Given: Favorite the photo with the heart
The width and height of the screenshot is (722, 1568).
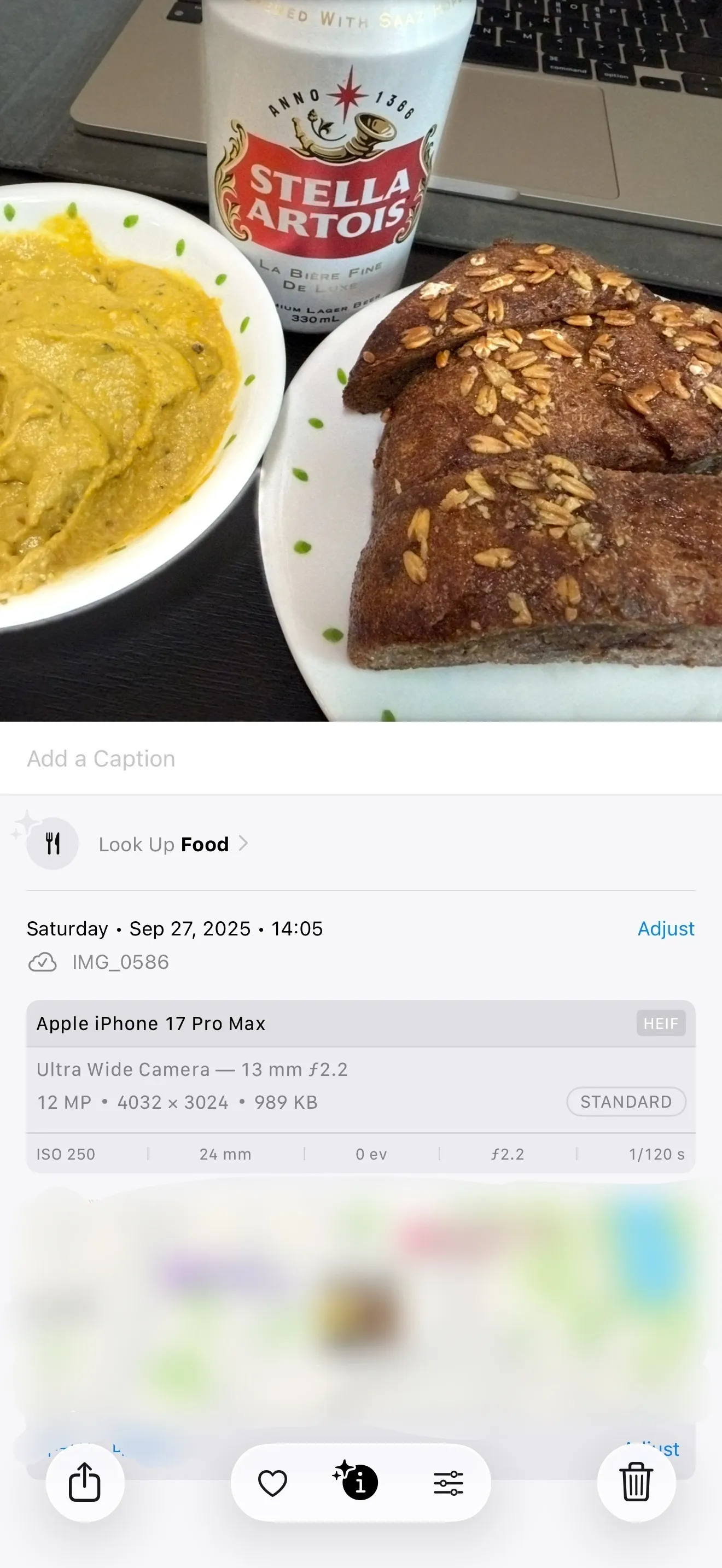Looking at the screenshot, I should click(273, 1483).
